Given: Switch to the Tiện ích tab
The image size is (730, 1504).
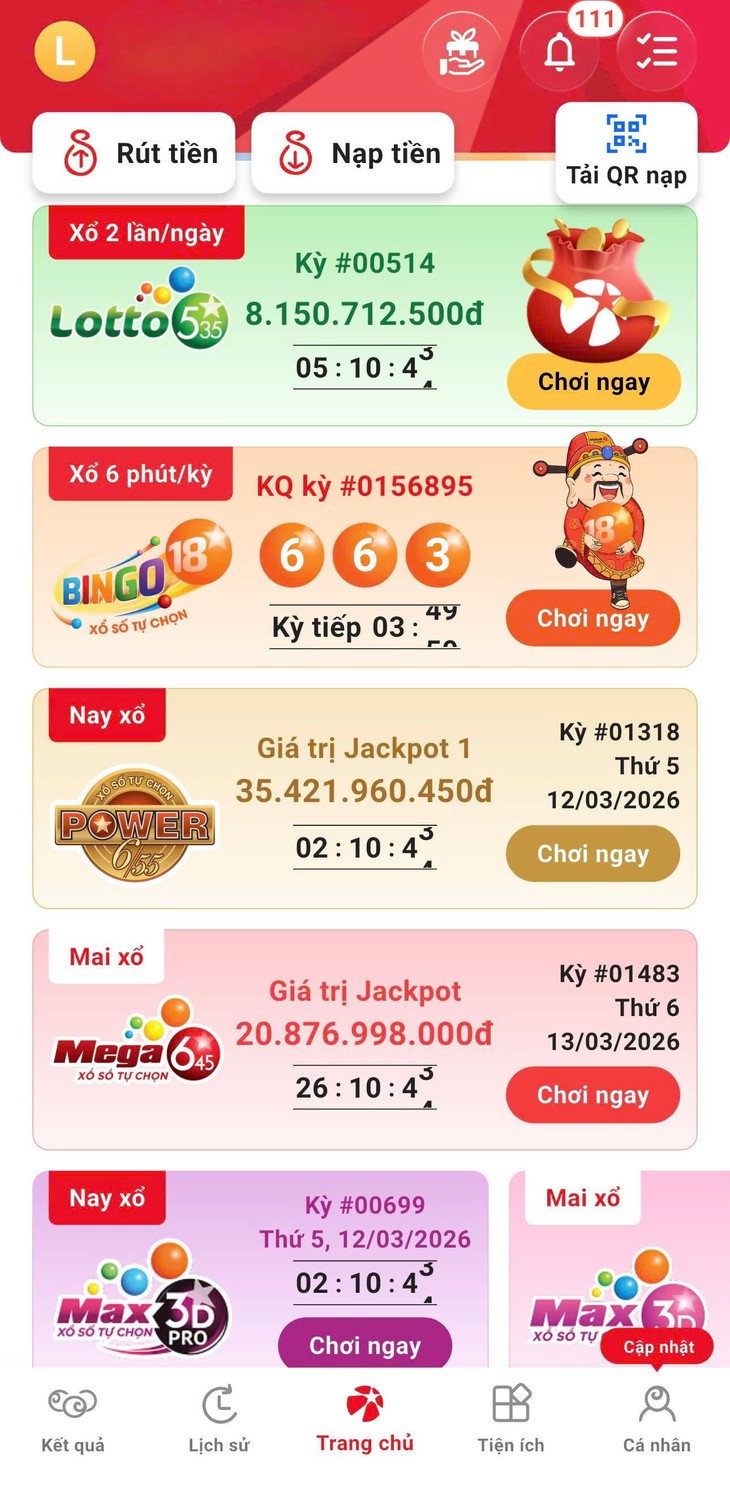Looking at the screenshot, I should pyautogui.click(x=511, y=1418).
